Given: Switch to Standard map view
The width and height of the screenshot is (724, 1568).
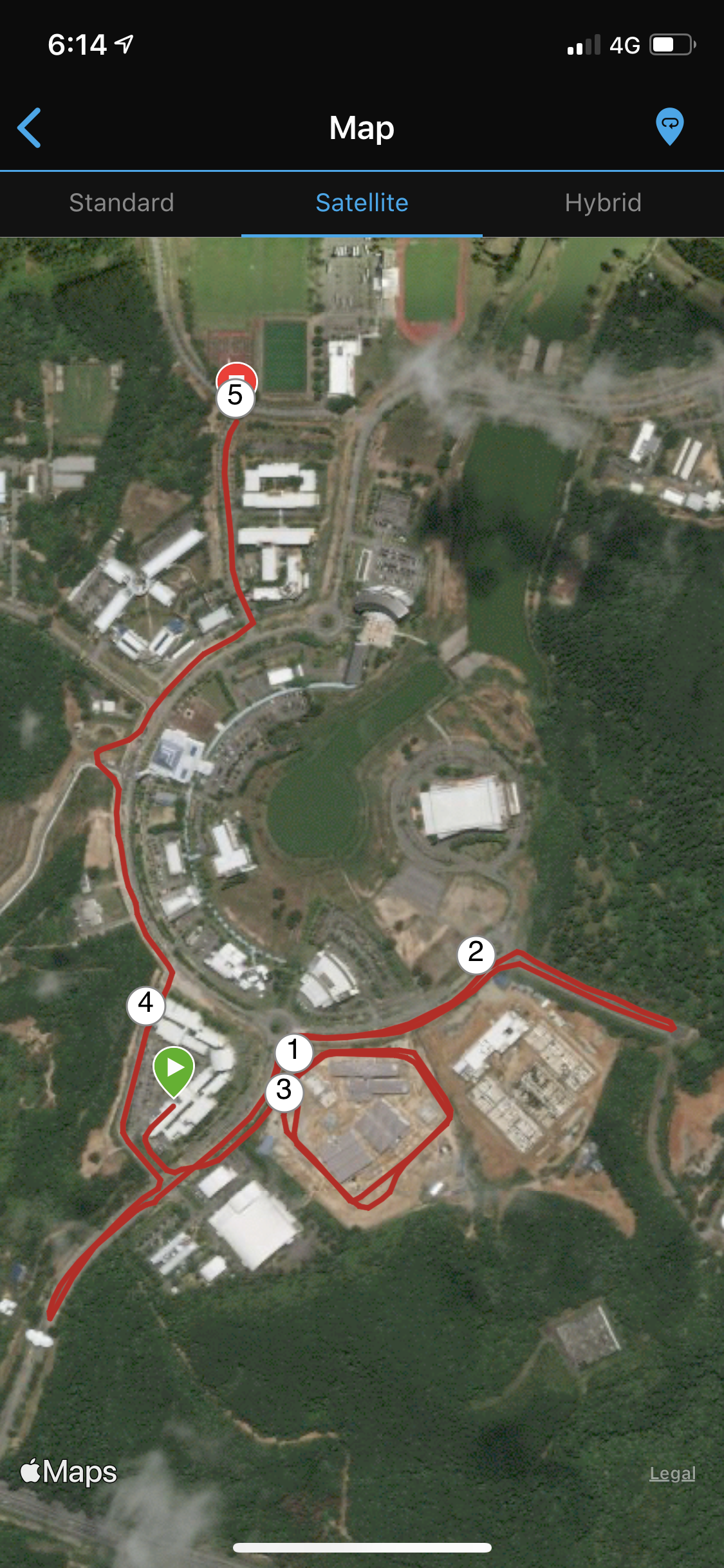Looking at the screenshot, I should coord(121,203).
